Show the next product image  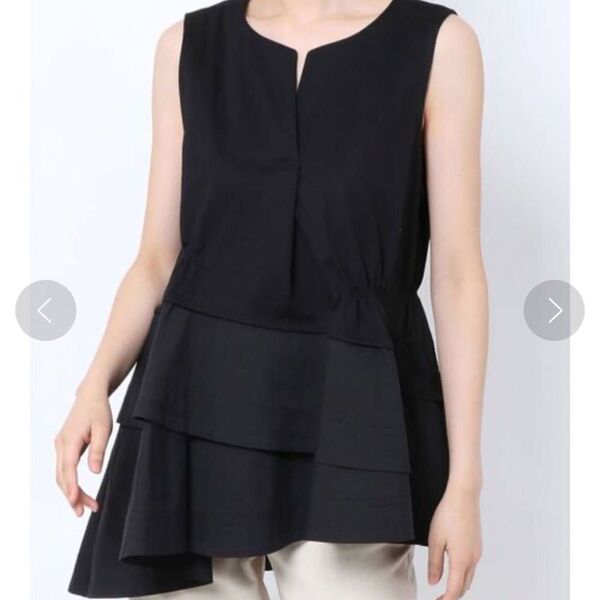click(553, 310)
